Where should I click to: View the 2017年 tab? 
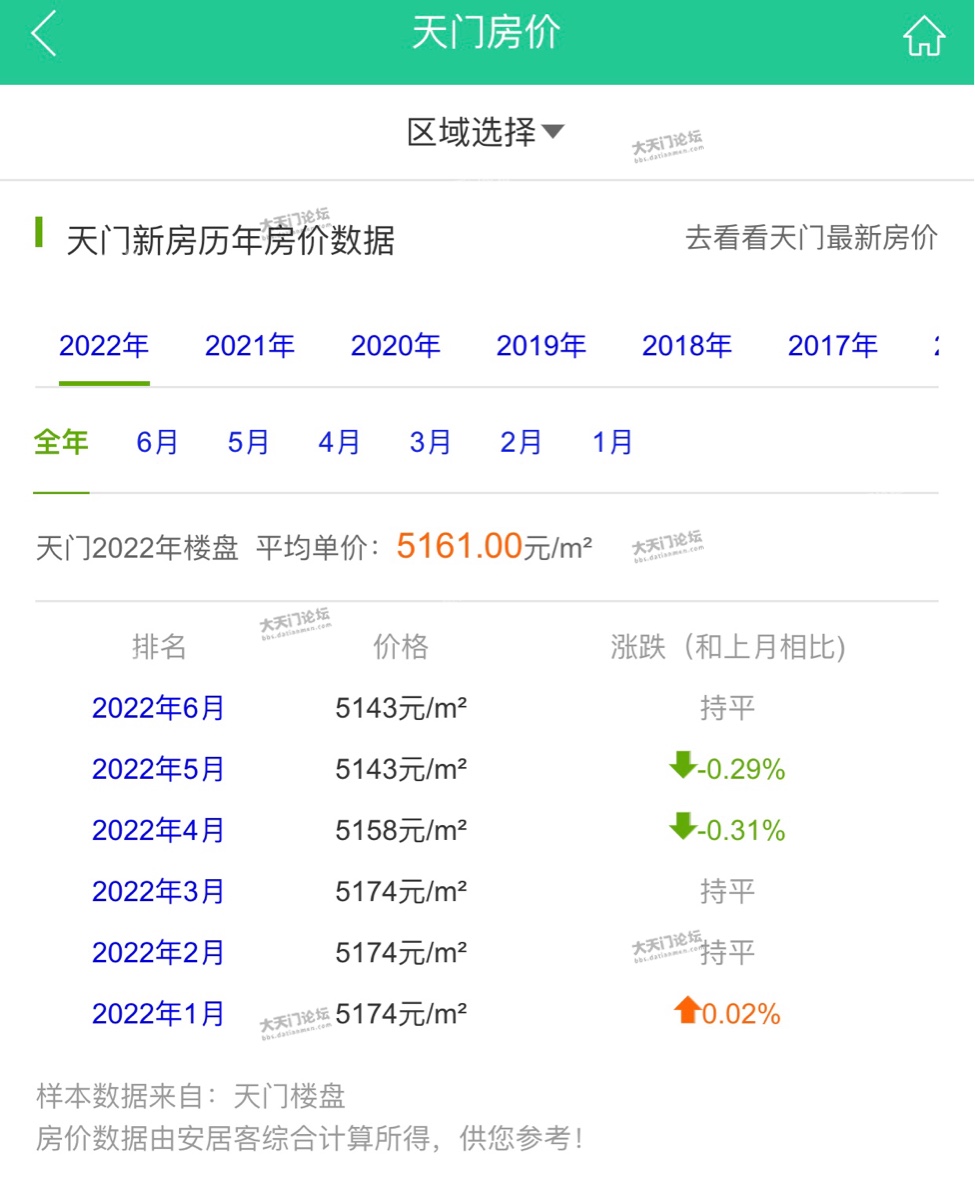(833, 346)
